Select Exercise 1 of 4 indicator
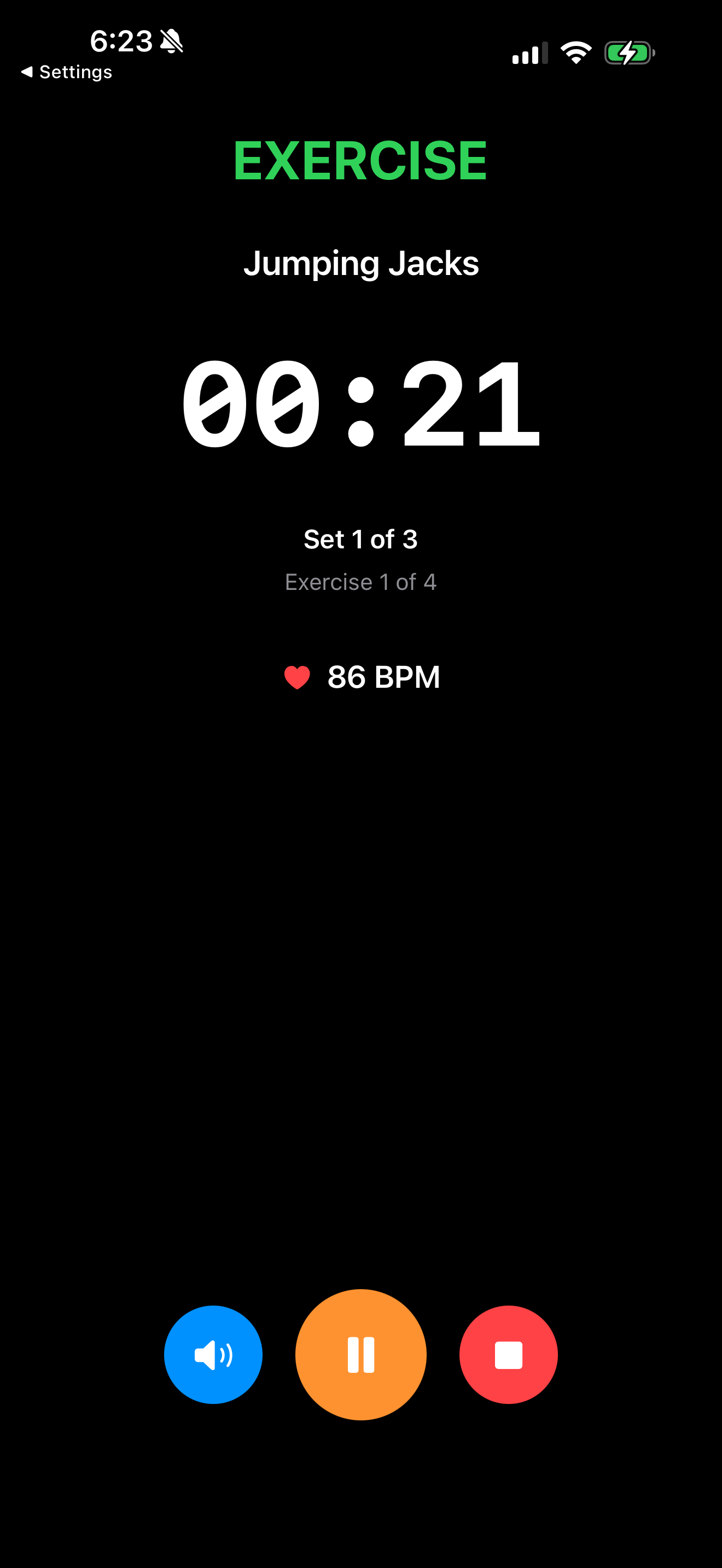The image size is (722, 1568). [360, 582]
